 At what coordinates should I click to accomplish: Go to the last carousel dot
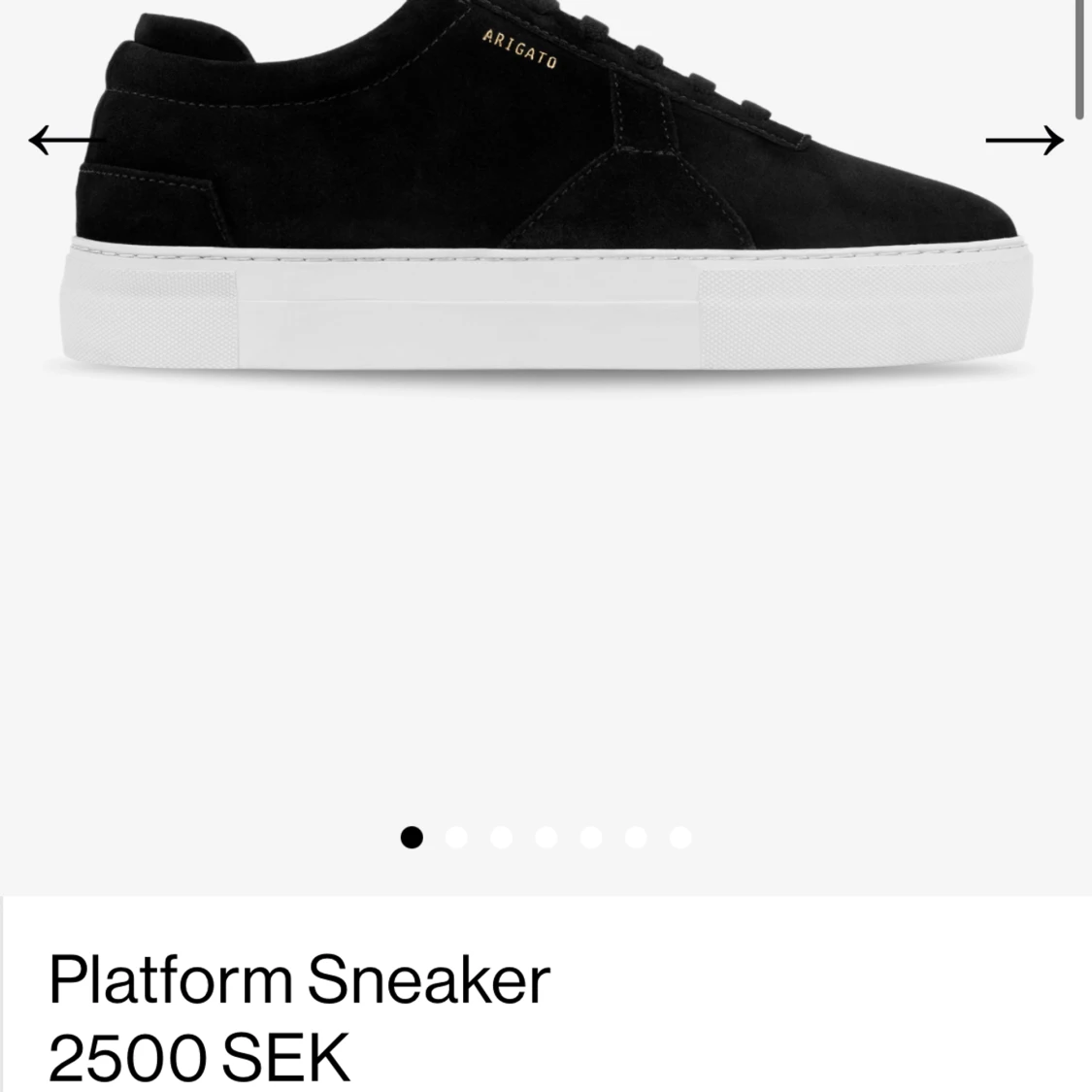(x=680, y=837)
